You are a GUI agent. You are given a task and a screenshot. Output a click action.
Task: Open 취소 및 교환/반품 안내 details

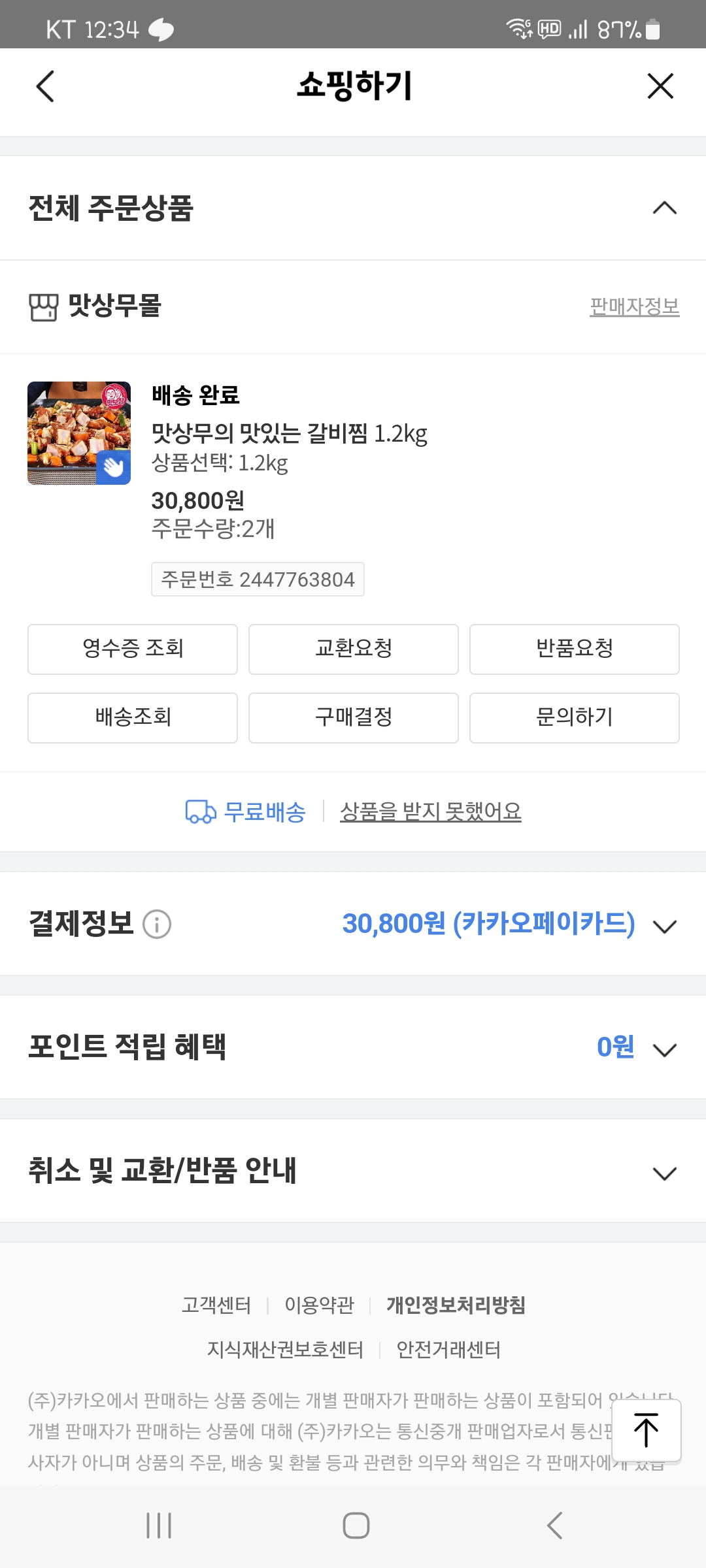pyautogui.click(x=665, y=1171)
